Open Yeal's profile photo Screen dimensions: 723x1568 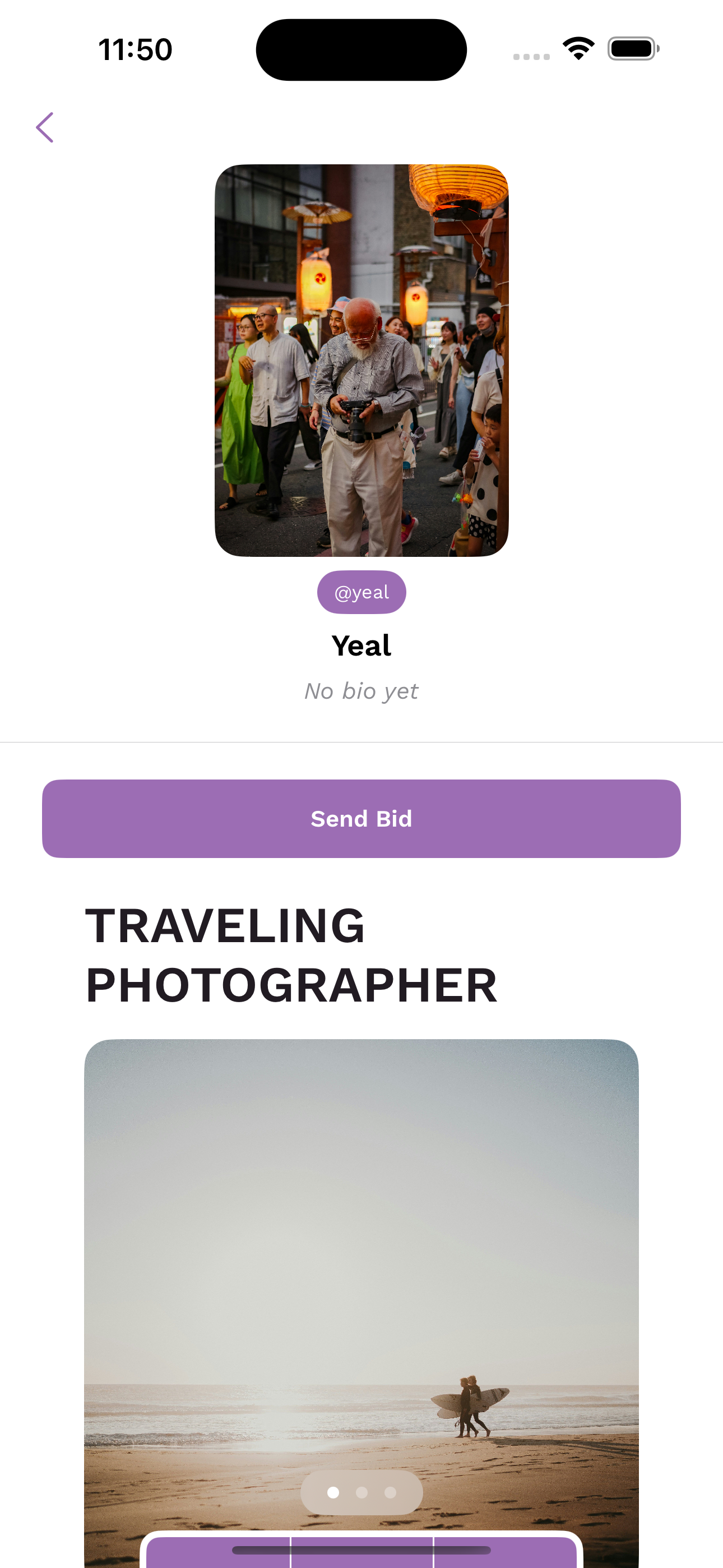point(361,361)
